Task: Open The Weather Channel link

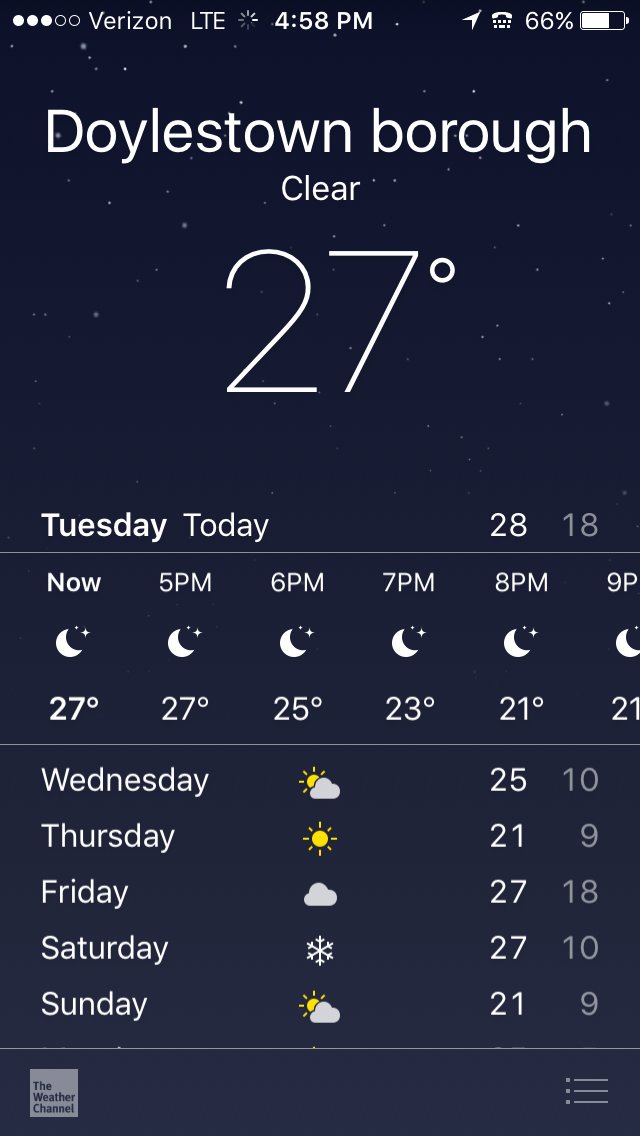Action: click(54, 1092)
